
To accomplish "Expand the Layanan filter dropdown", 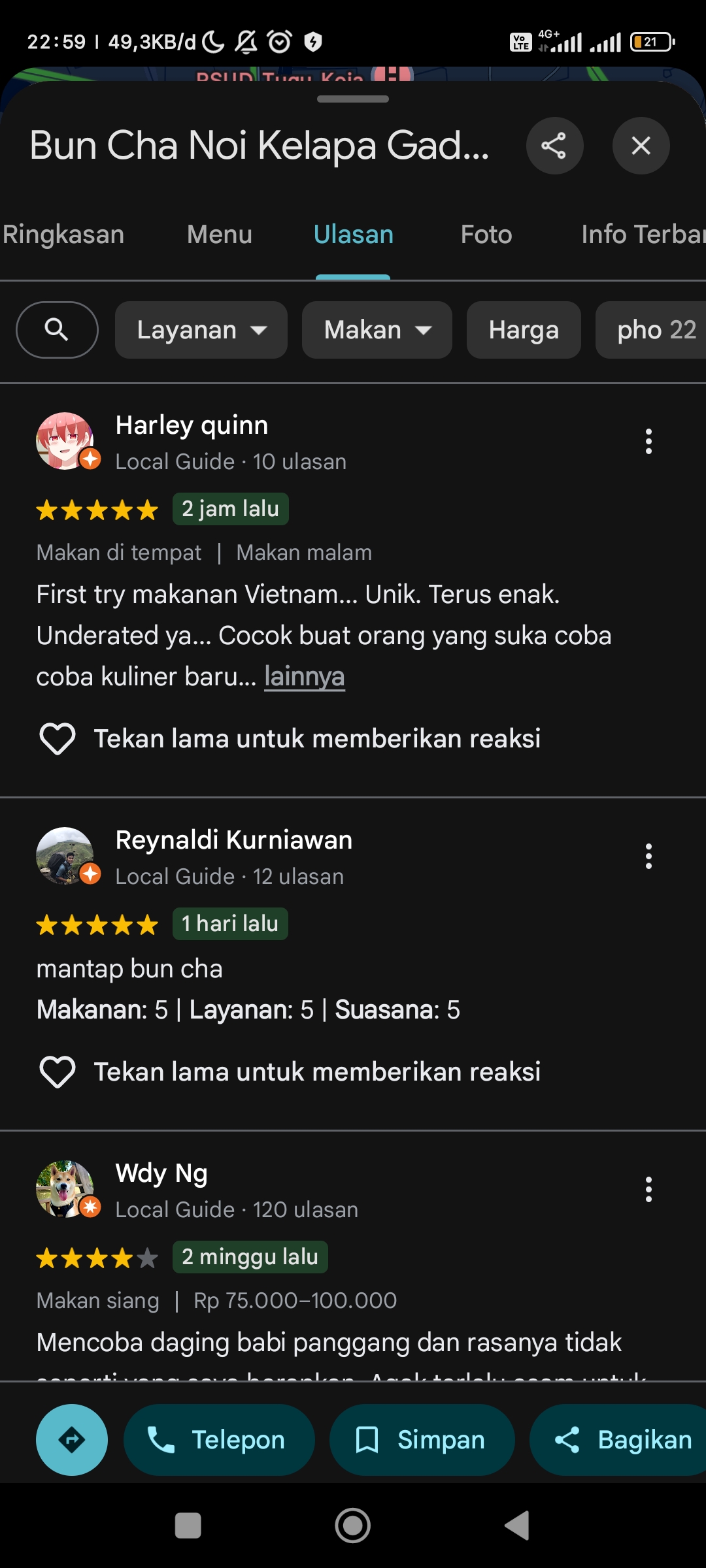I will point(201,330).
